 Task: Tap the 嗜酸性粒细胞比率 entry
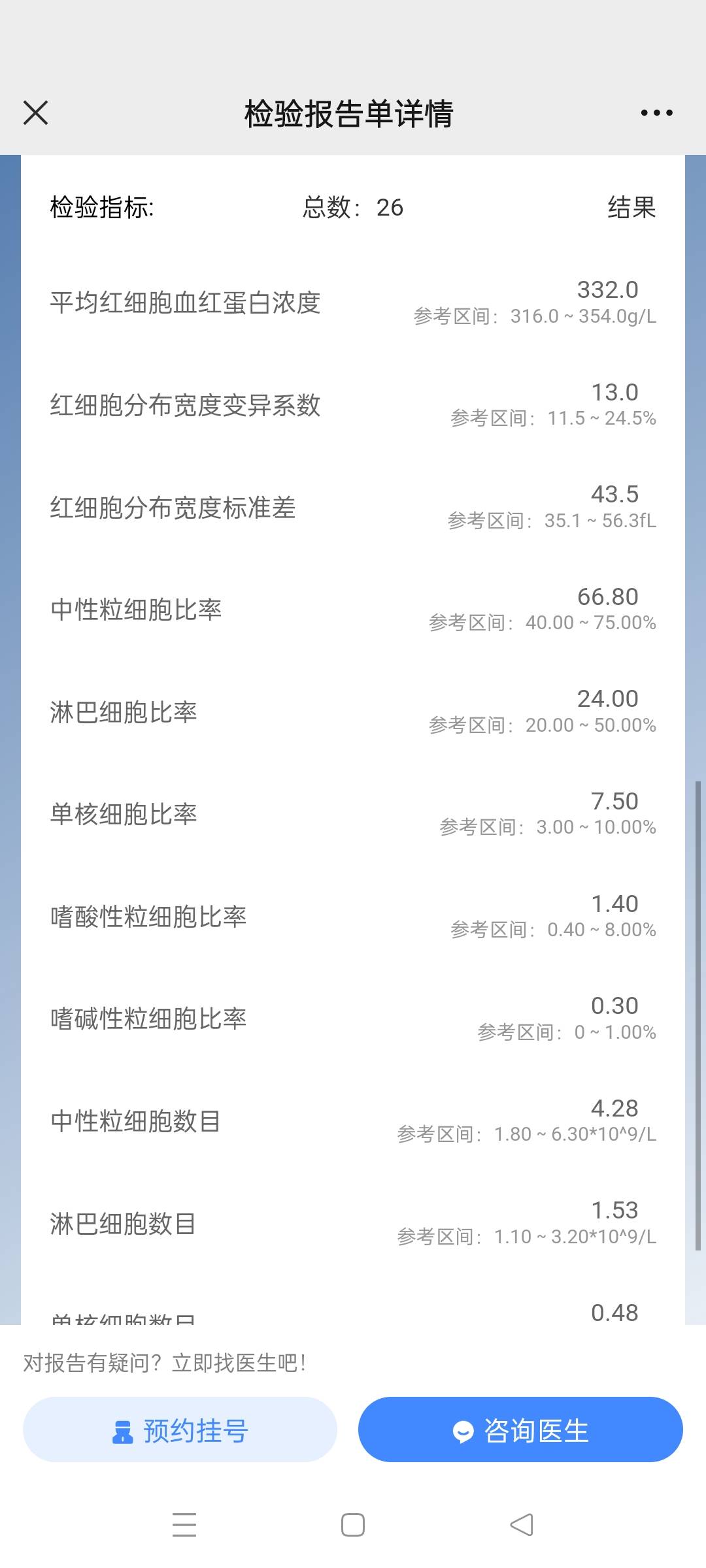click(353, 915)
